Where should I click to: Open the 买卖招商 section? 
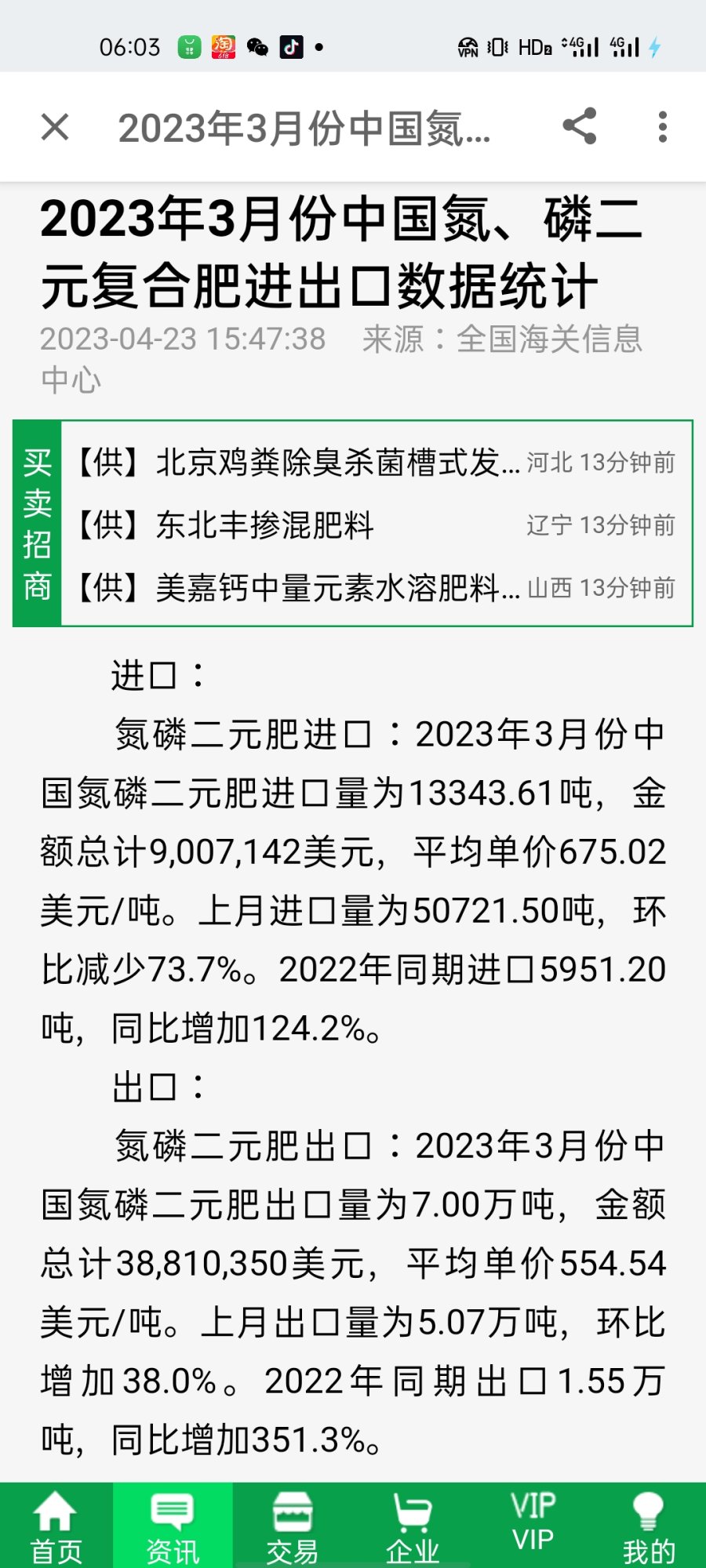click(x=37, y=524)
